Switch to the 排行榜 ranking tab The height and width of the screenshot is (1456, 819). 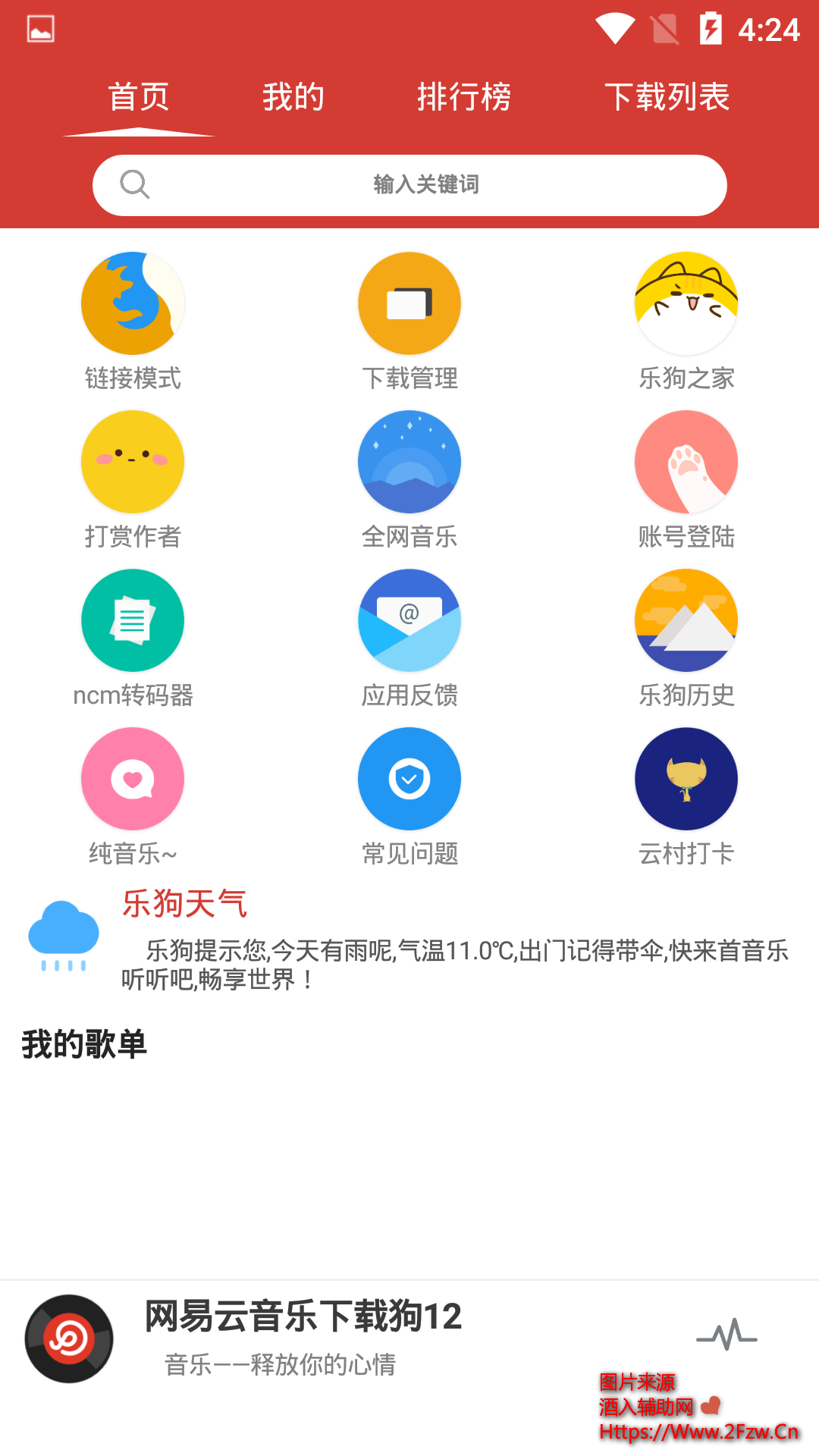coord(466,97)
